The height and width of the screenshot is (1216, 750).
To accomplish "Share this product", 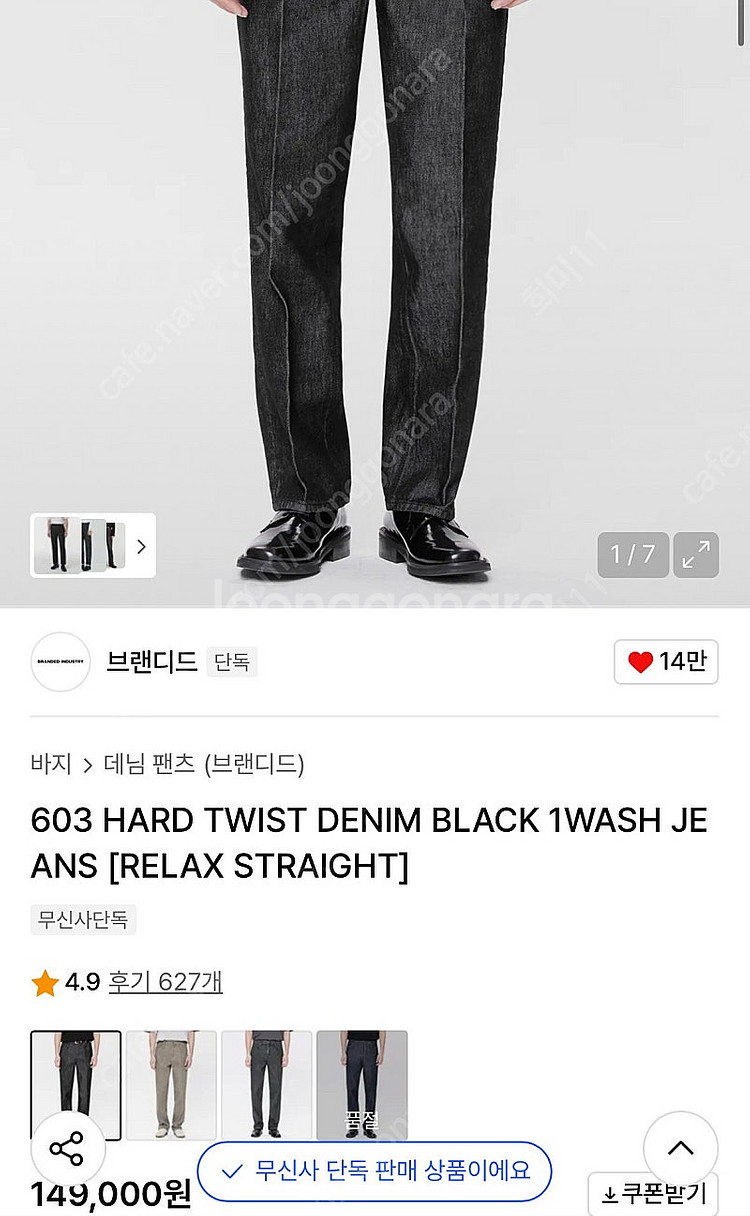I will [x=68, y=1149].
